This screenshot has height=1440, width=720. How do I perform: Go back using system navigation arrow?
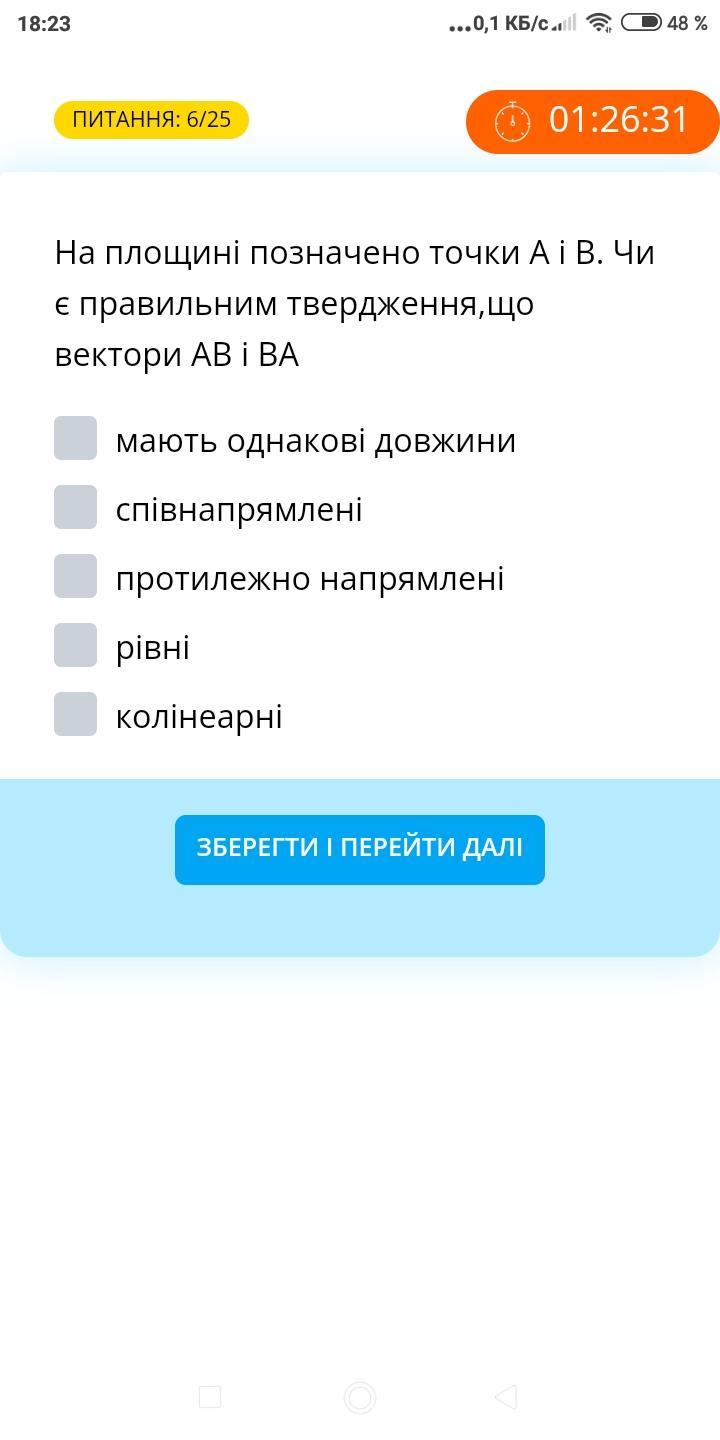pos(506,1397)
